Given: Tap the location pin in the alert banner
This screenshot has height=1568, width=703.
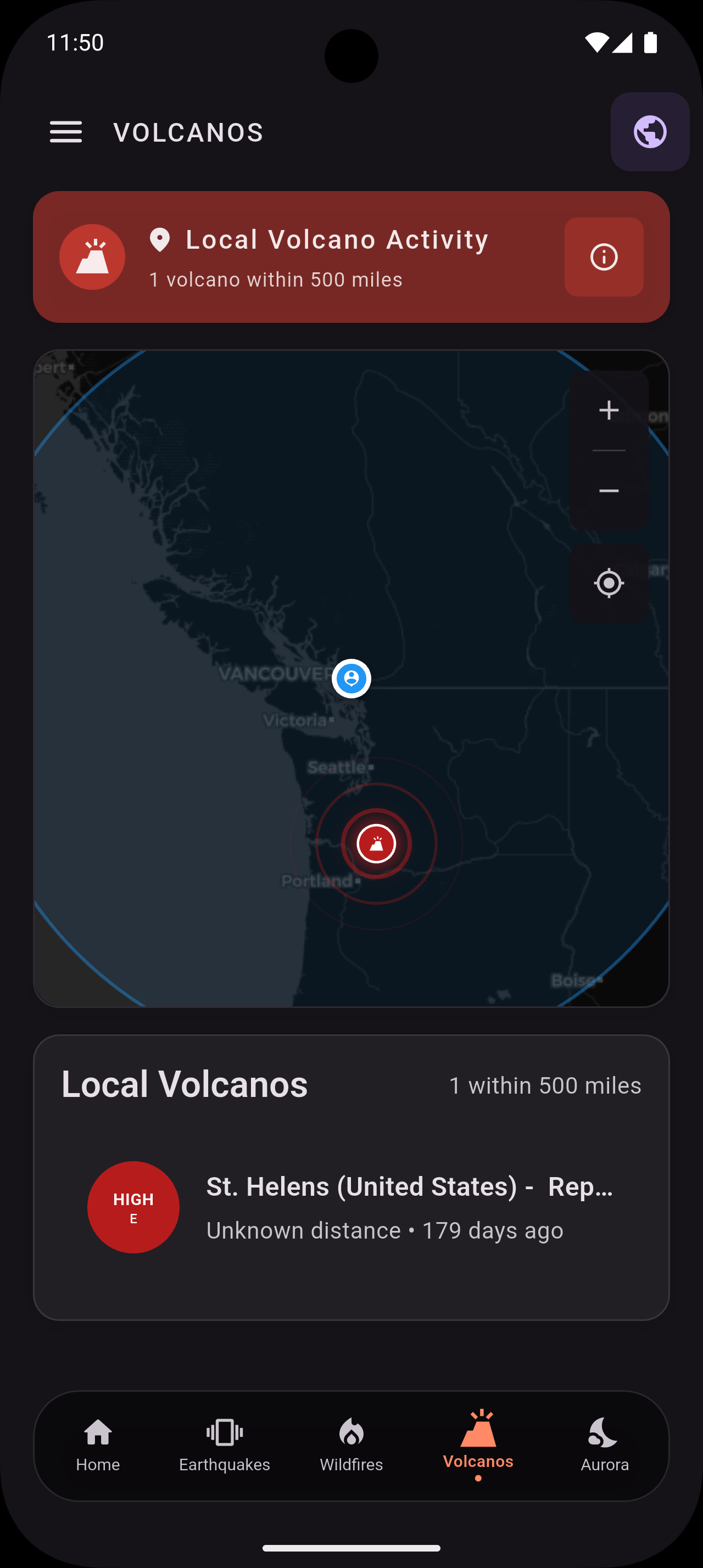Looking at the screenshot, I should coord(160,239).
